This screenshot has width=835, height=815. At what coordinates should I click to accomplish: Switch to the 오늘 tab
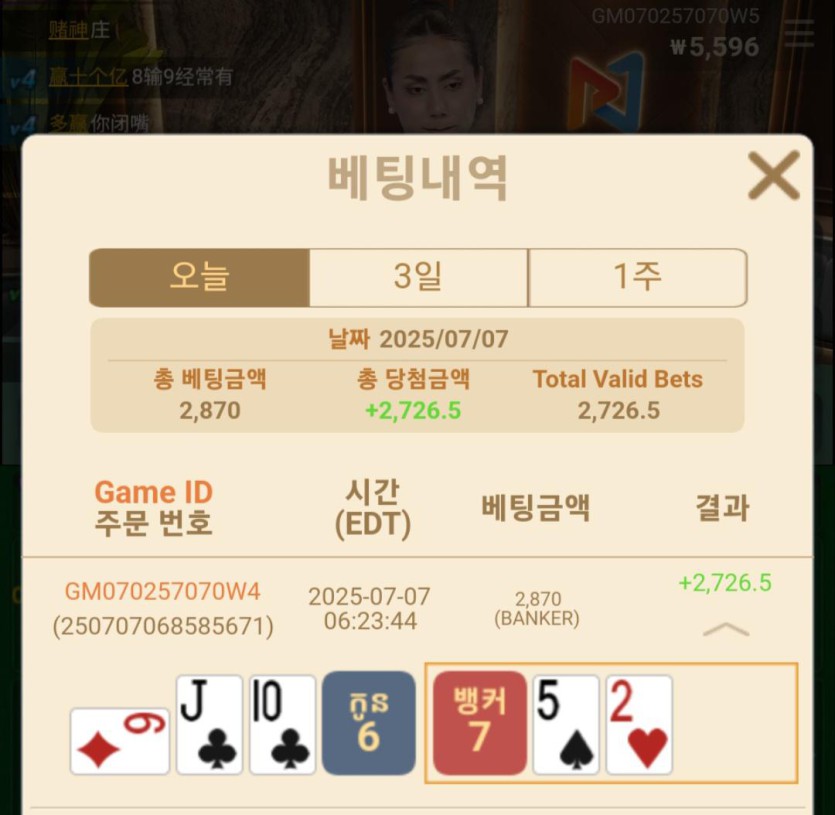pyautogui.click(x=199, y=278)
